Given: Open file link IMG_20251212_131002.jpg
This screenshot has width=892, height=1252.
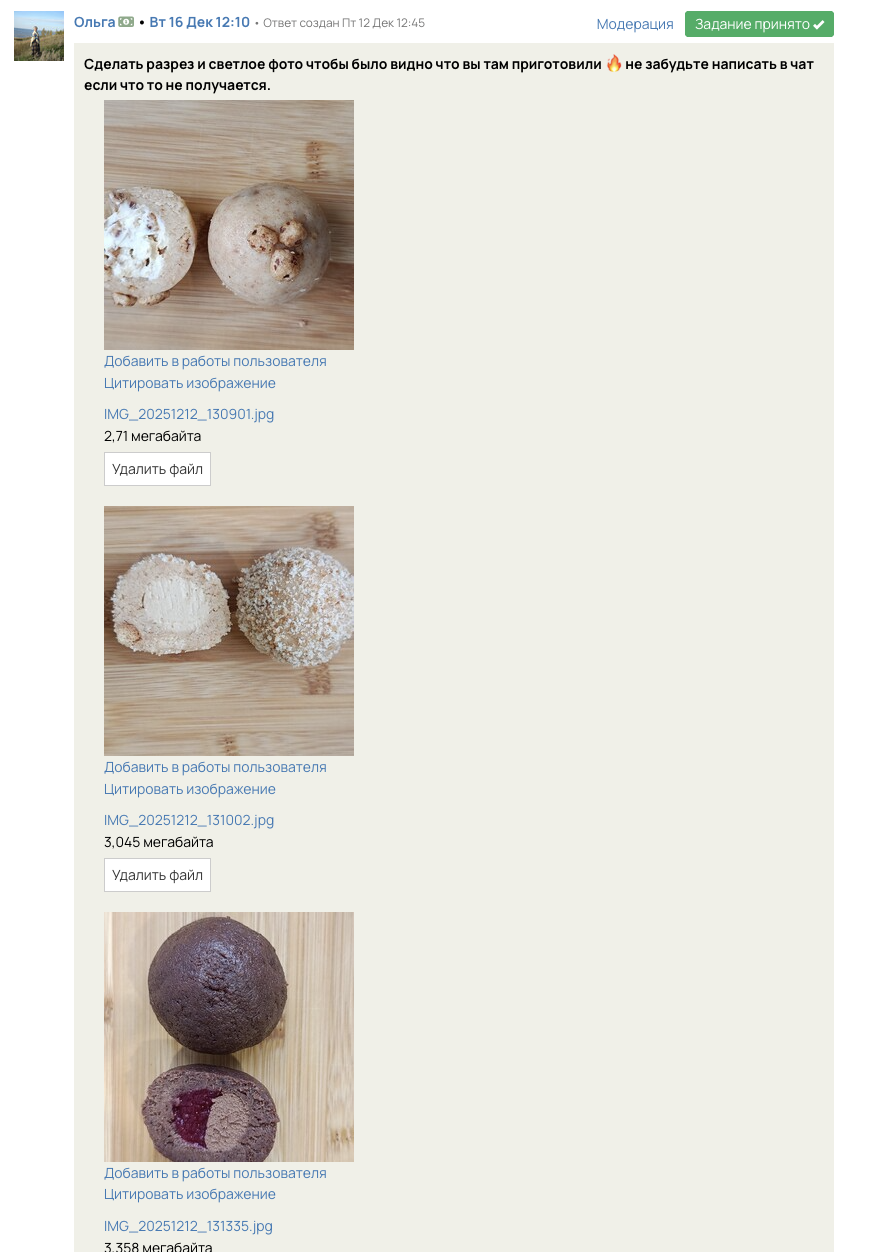Looking at the screenshot, I should click(189, 820).
